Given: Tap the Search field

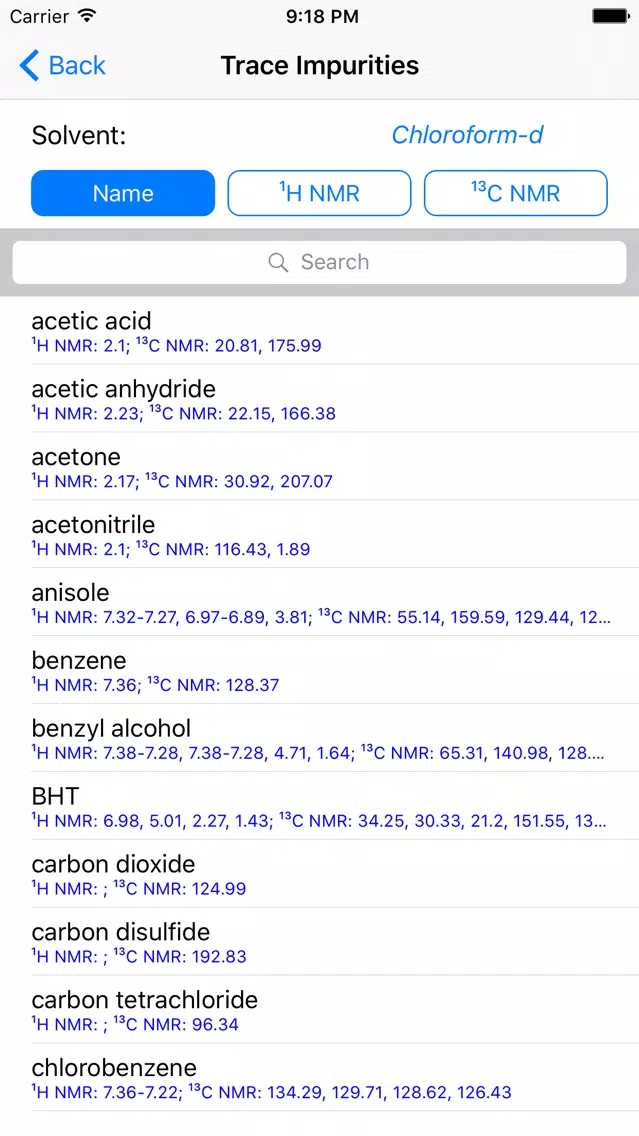Looking at the screenshot, I should (320, 262).
